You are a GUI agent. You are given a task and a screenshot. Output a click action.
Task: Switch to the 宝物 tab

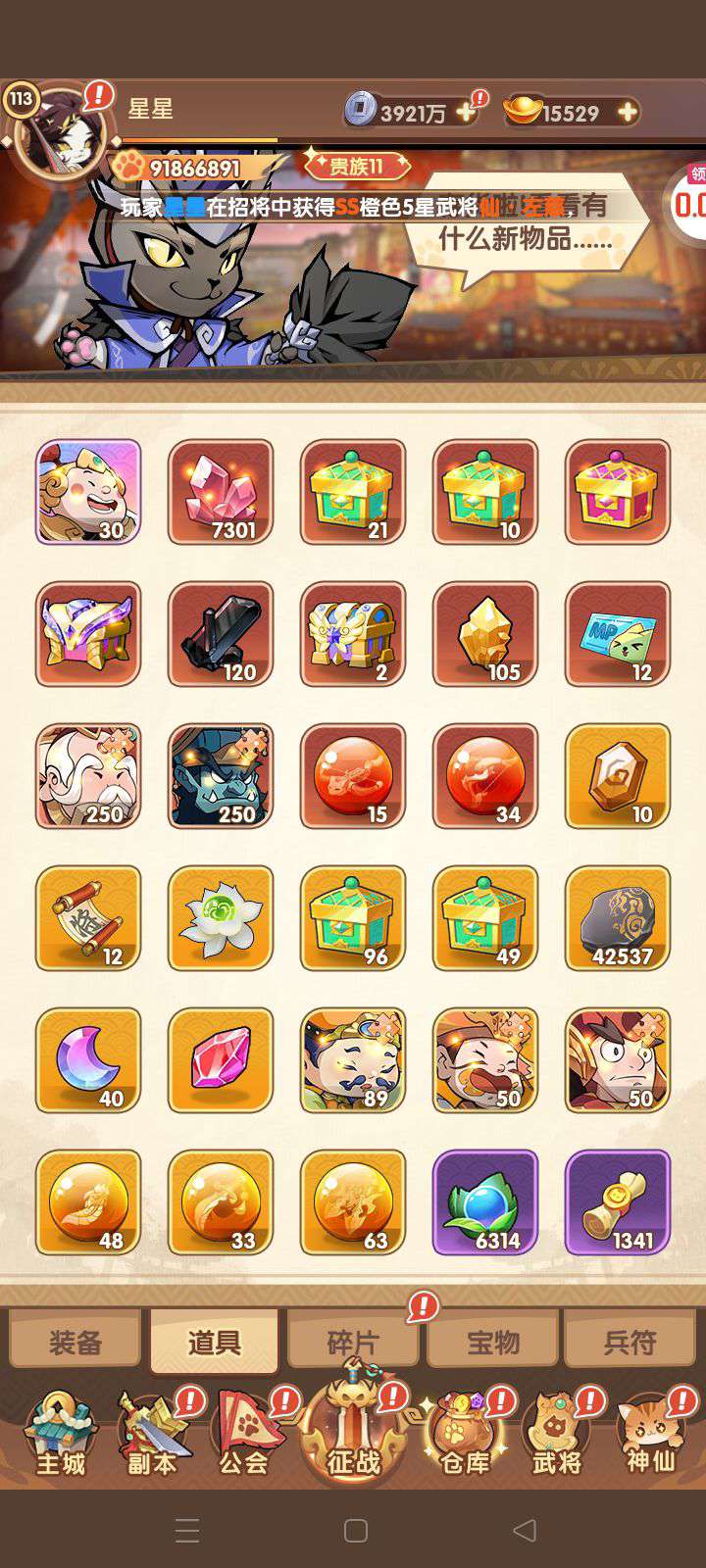[x=492, y=1341]
